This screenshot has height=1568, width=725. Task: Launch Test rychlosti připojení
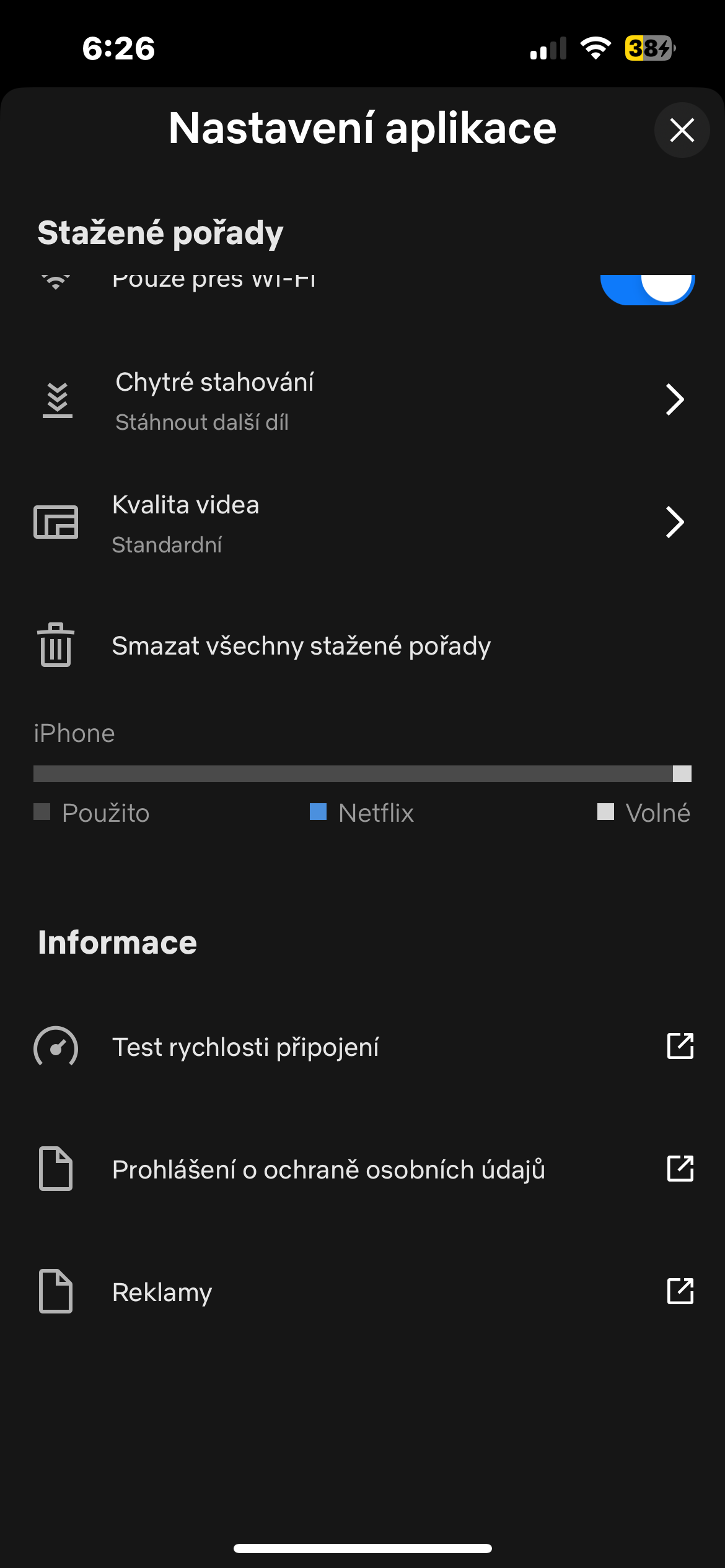362,1047
